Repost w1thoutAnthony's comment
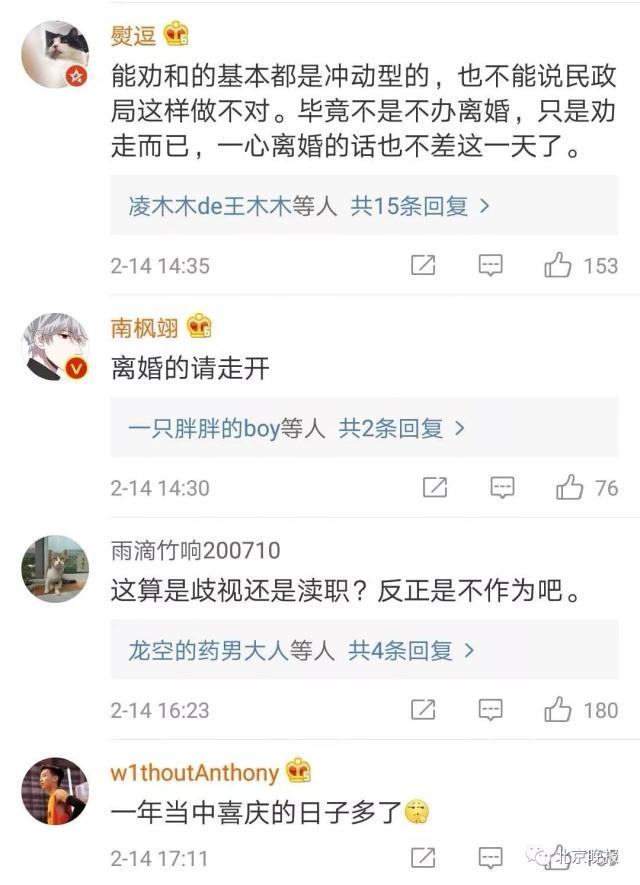The width and height of the screenshot is (640, 885). pyautogui.click(x=423, y=858)
